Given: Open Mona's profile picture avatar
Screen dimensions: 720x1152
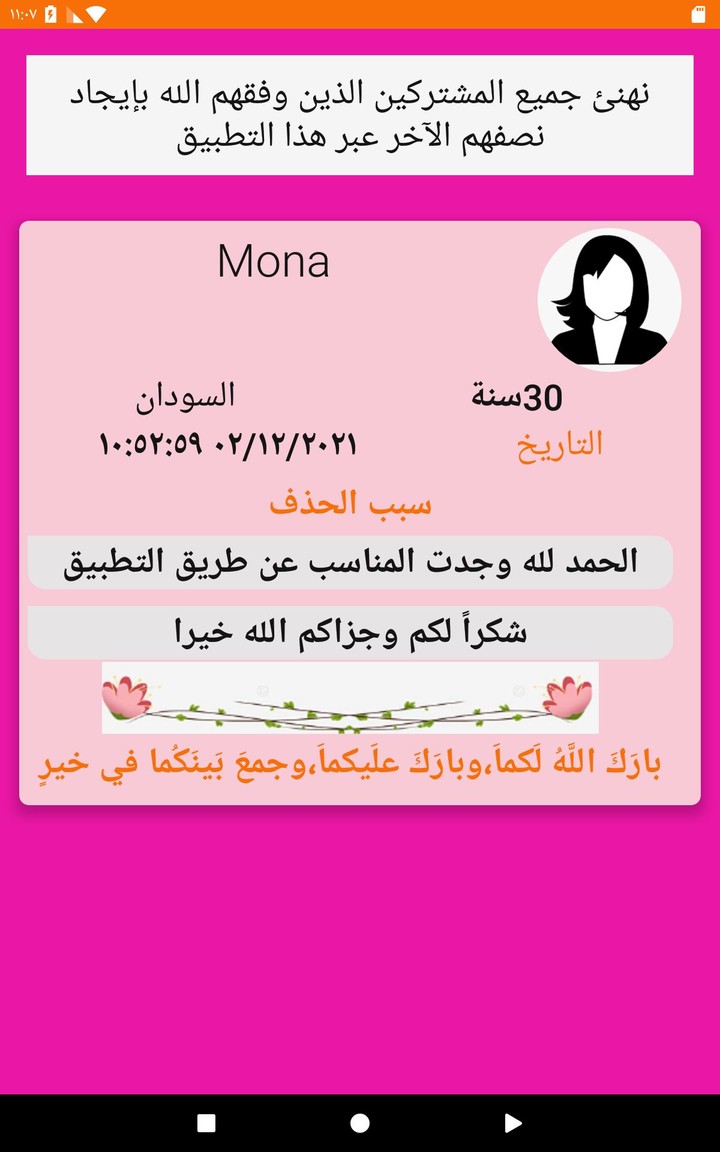Looking at the screenshot, I should click(x=609, y=299).
